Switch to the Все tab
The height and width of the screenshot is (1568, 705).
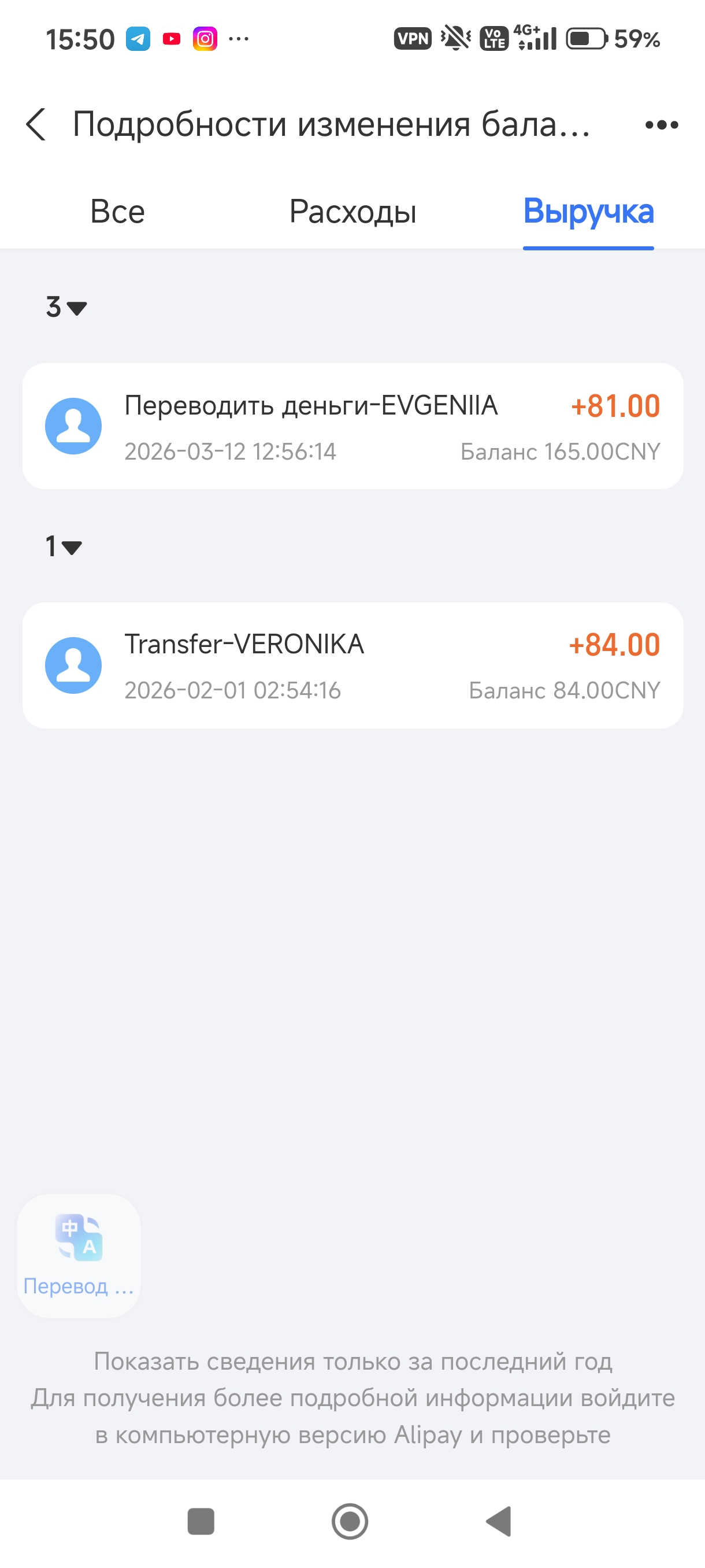click(x=117, y=212)
